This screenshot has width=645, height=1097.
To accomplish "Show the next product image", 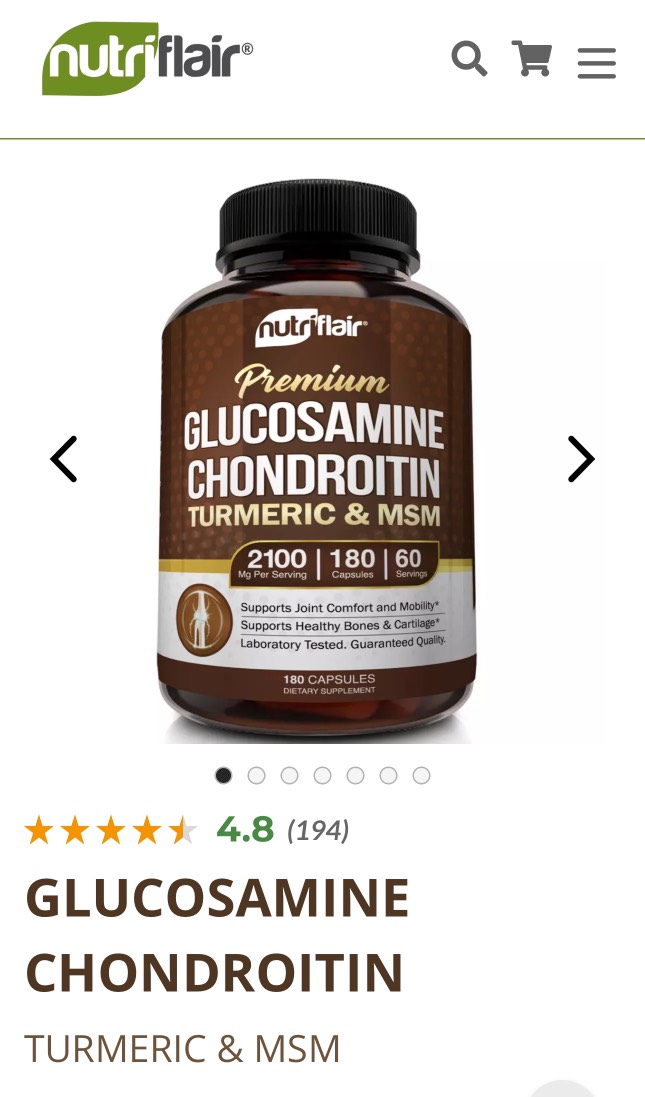I will (581, 459).
